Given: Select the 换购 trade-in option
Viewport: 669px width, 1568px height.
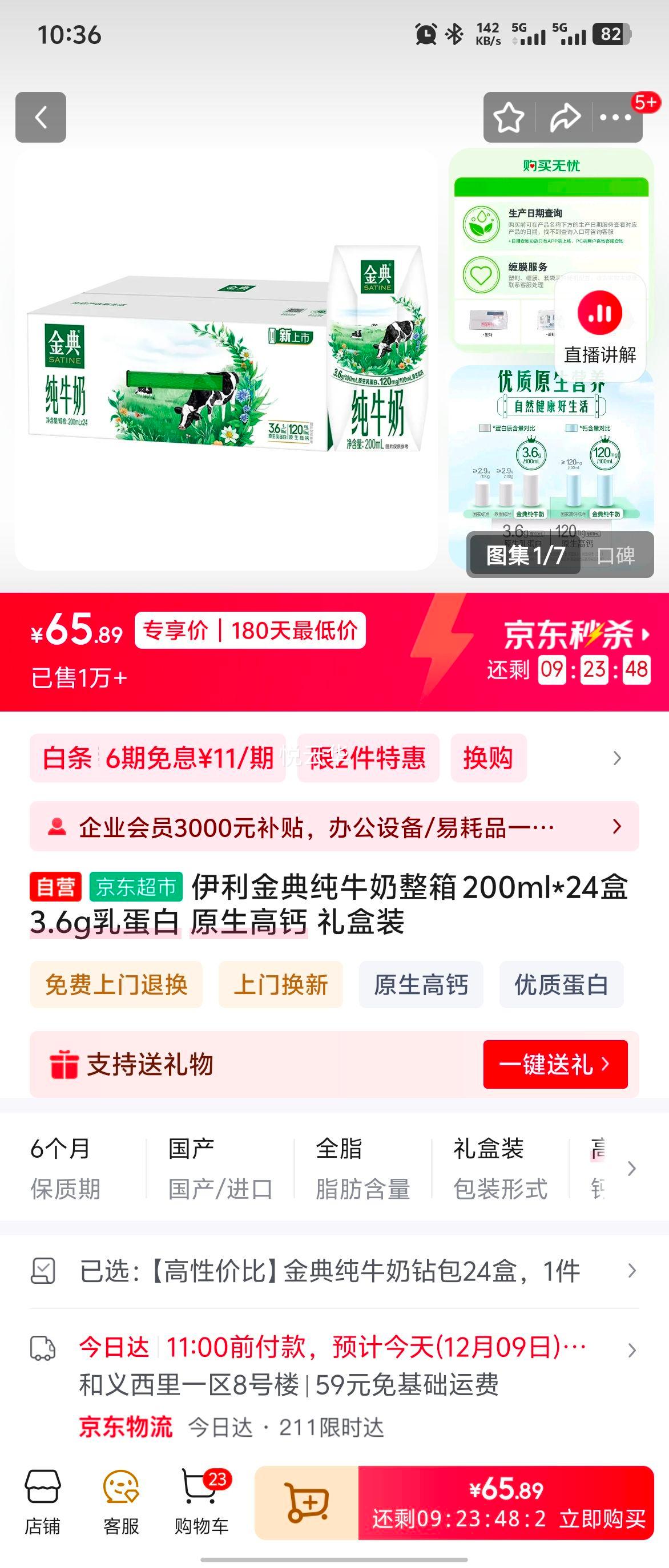Looking at the screenshot, I should coord(487,758).
